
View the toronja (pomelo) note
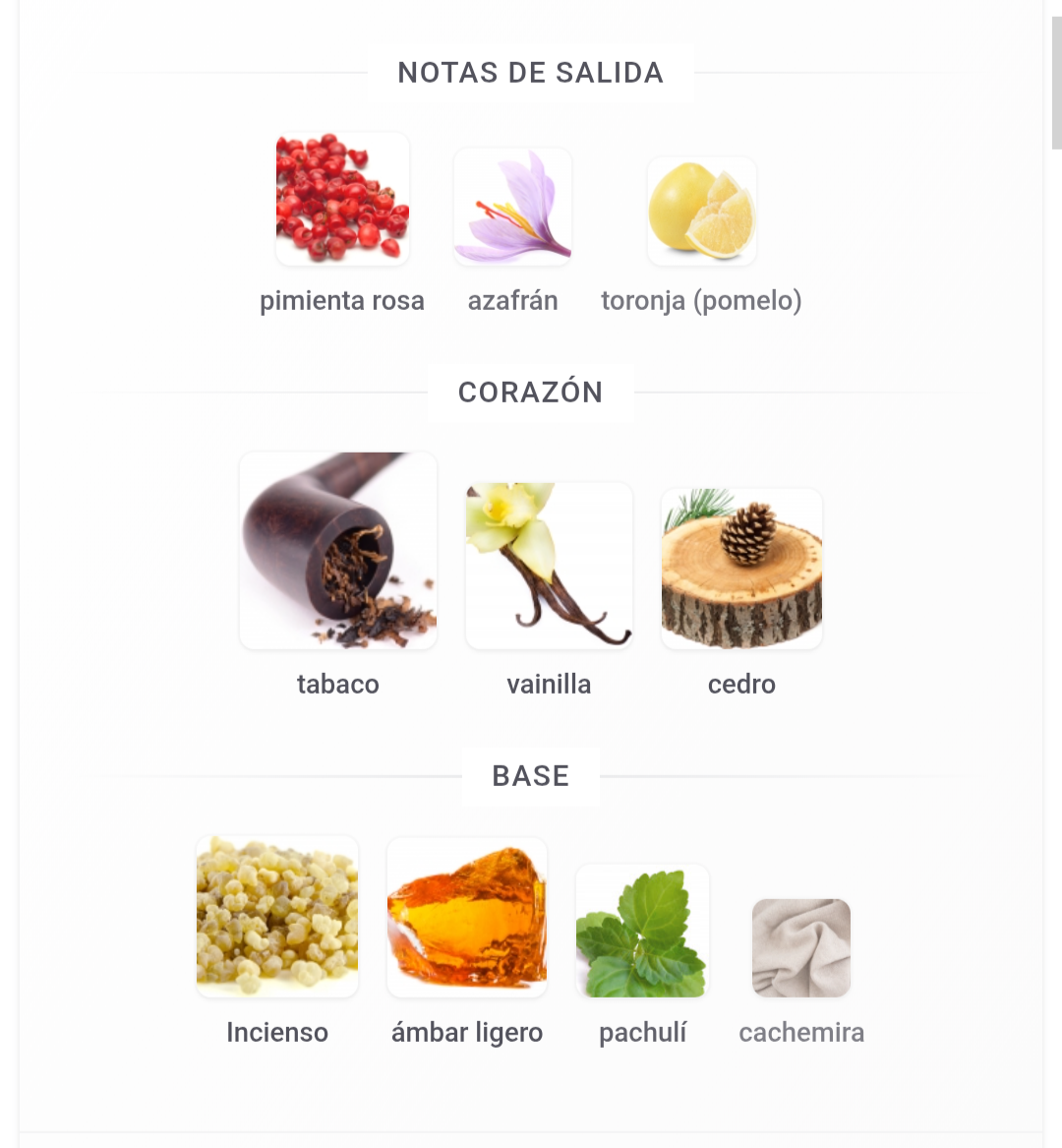(x=701, y=211)
